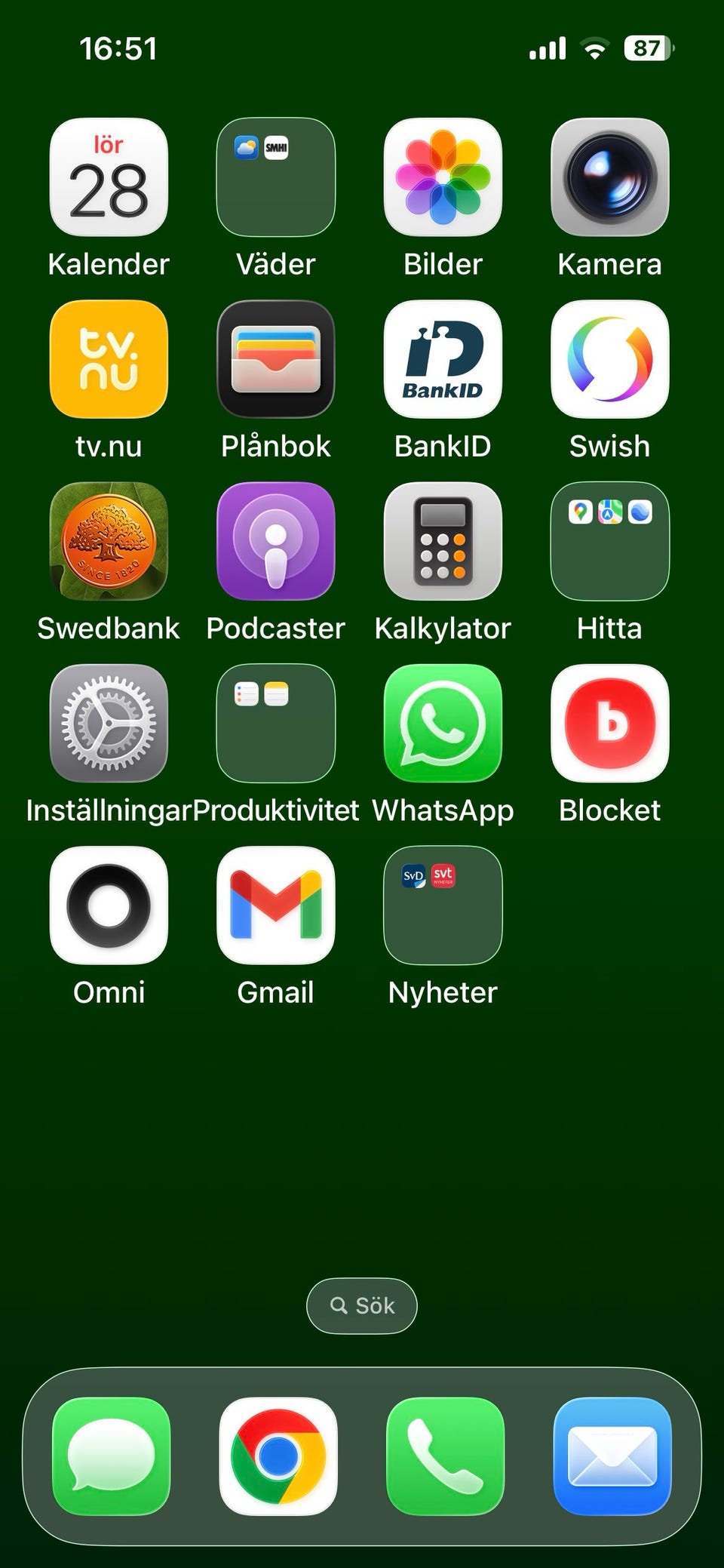The height and width of the screenshot is (1568, 724).
Task: Open Messages from the dock
Action: pyautogui.click(x=111, y=1456)
